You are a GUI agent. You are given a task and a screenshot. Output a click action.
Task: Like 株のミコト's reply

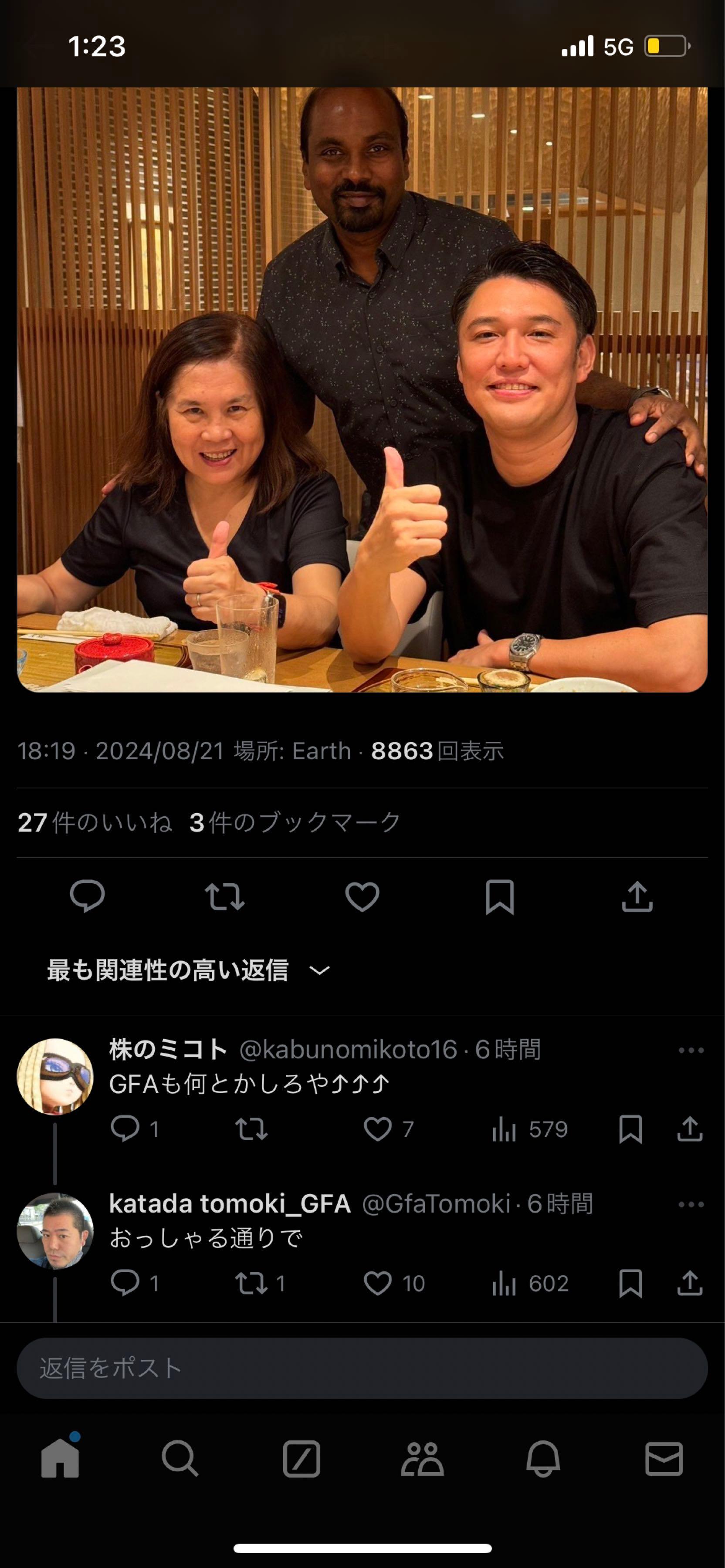click(x=378, y=1129)
